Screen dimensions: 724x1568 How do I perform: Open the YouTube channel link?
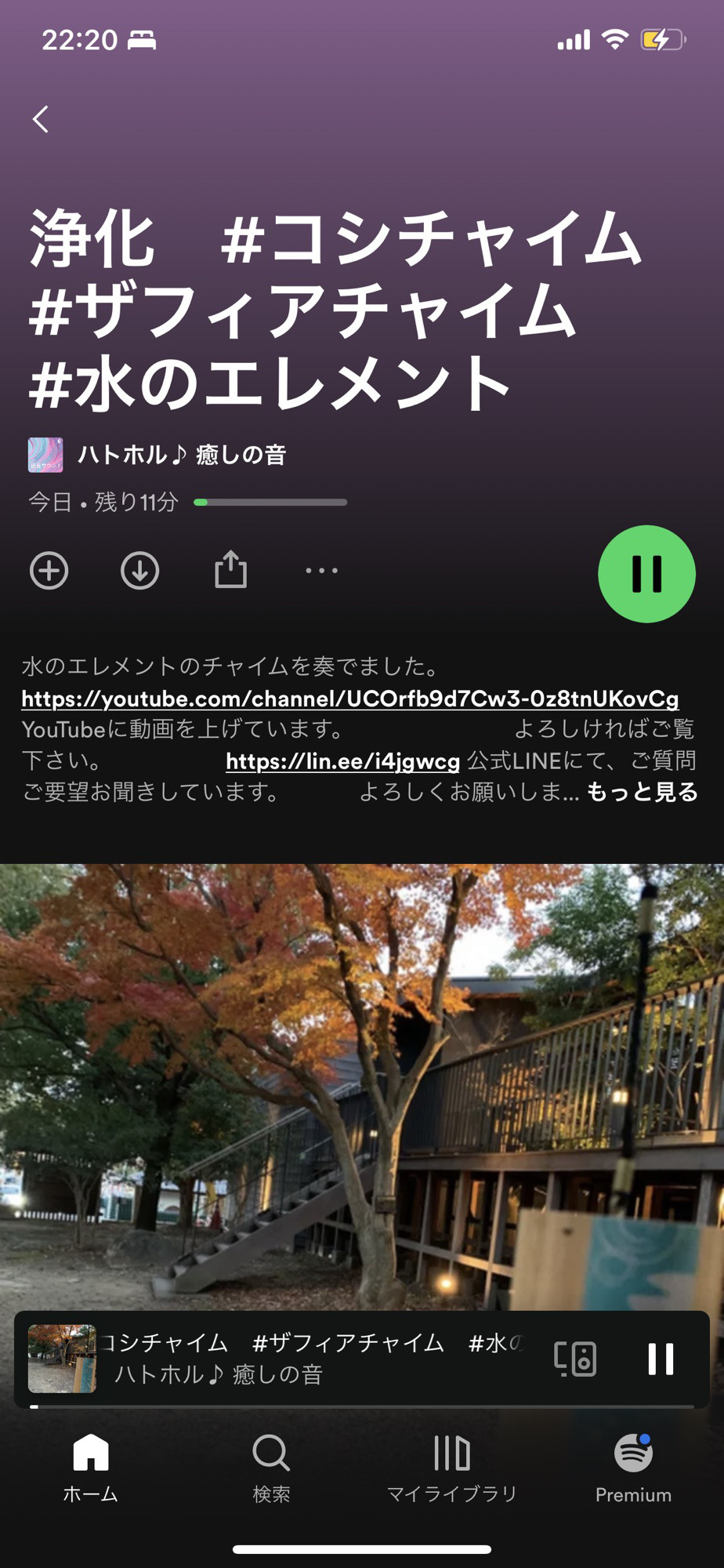coord(349,699)
